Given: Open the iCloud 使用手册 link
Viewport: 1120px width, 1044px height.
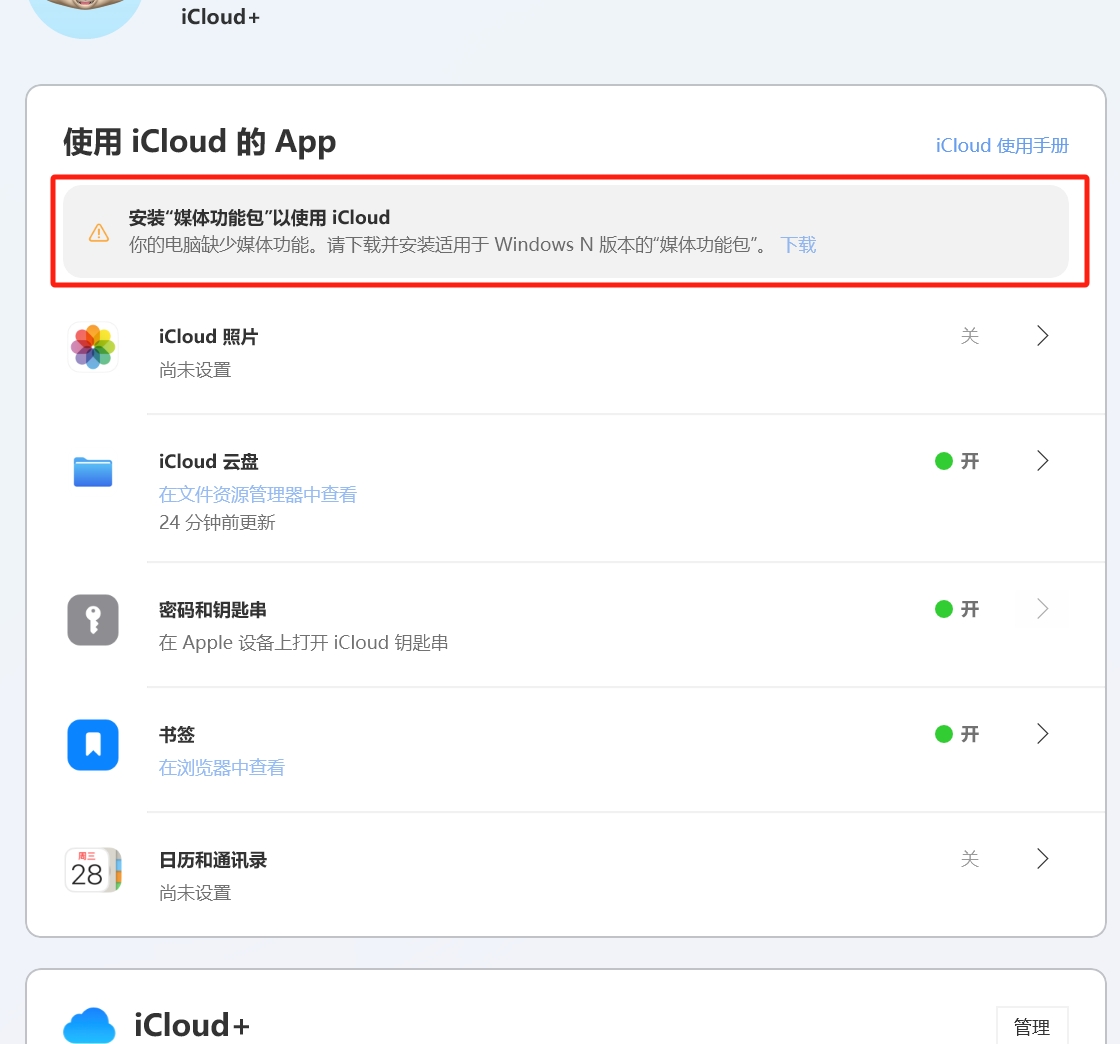Looking at the screenshot, I should (x=1002, y=145).
